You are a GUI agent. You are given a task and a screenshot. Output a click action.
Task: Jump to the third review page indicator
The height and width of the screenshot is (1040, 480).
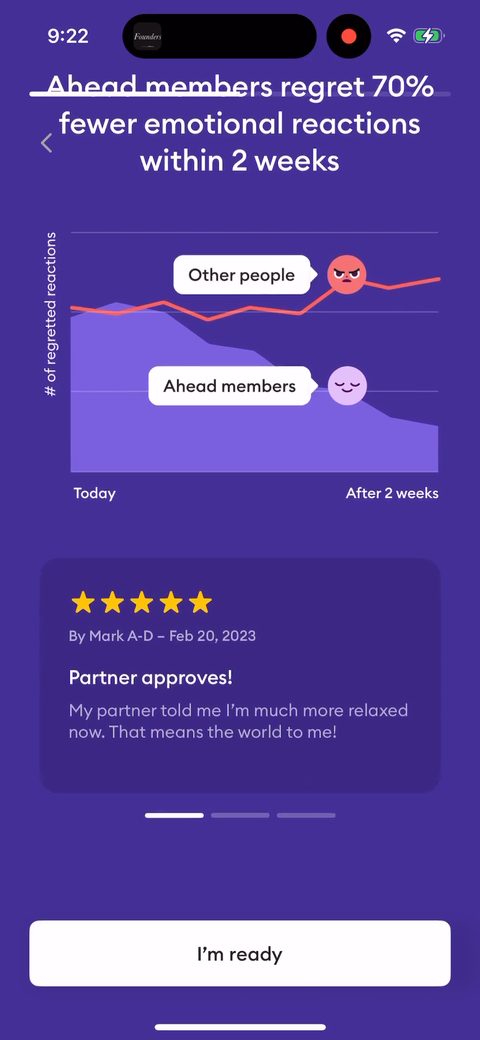point(306,815)
